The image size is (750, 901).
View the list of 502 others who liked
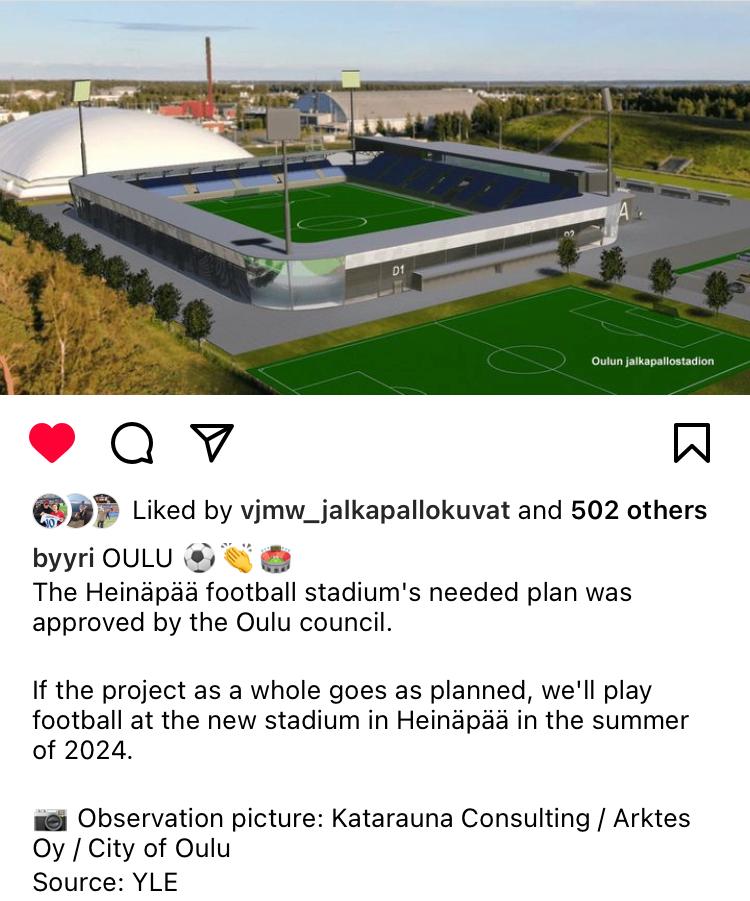[638, 511]
